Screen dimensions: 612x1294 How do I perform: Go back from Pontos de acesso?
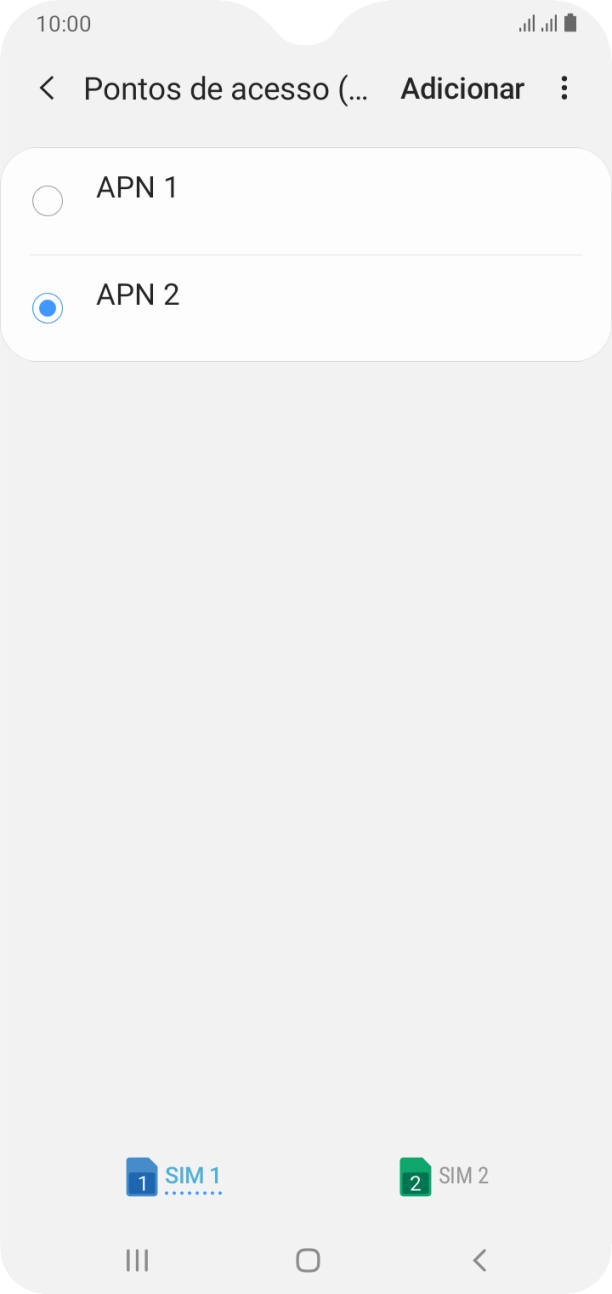click(x=47, y=88)
